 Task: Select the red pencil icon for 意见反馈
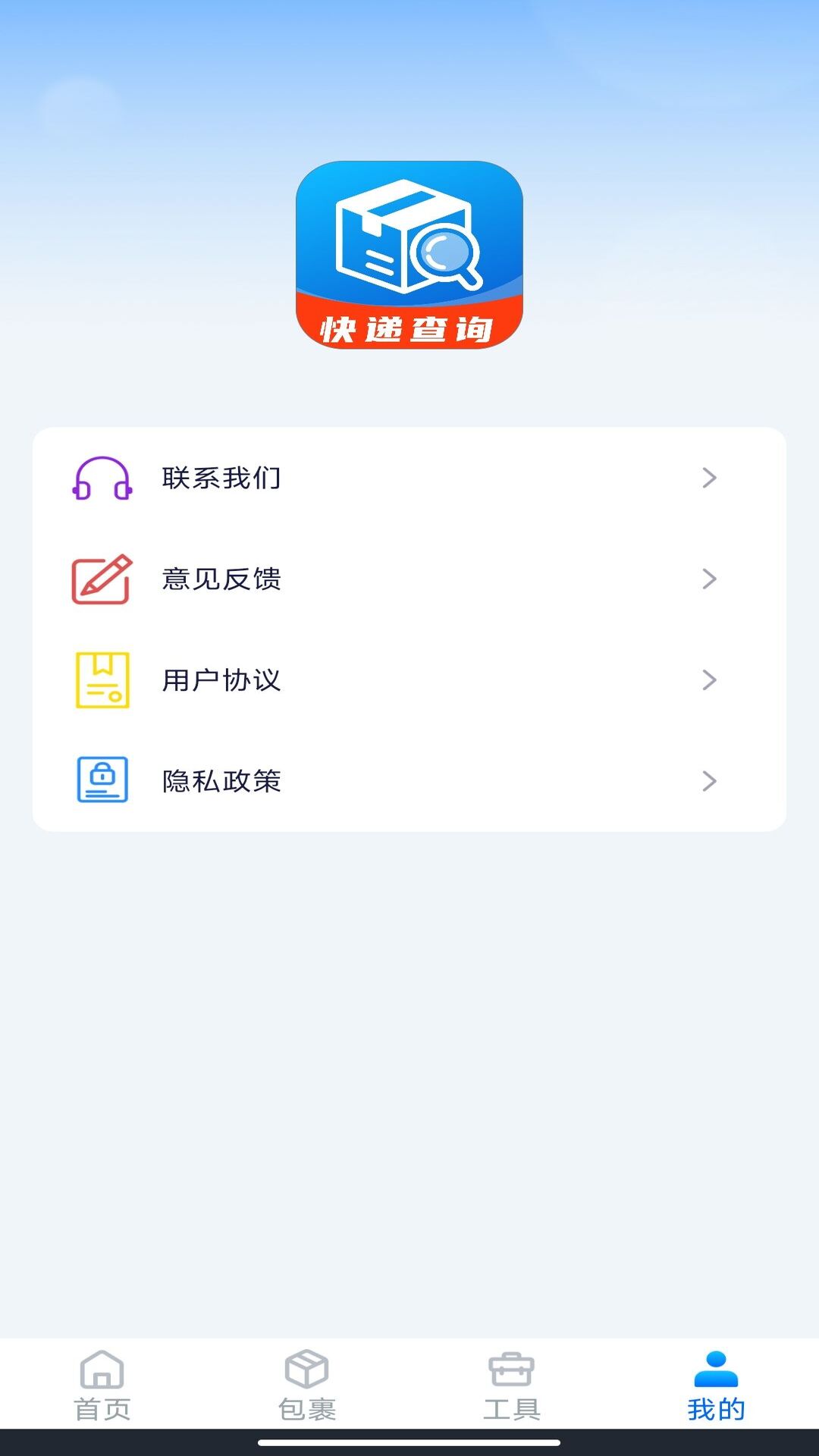point(102,579)
